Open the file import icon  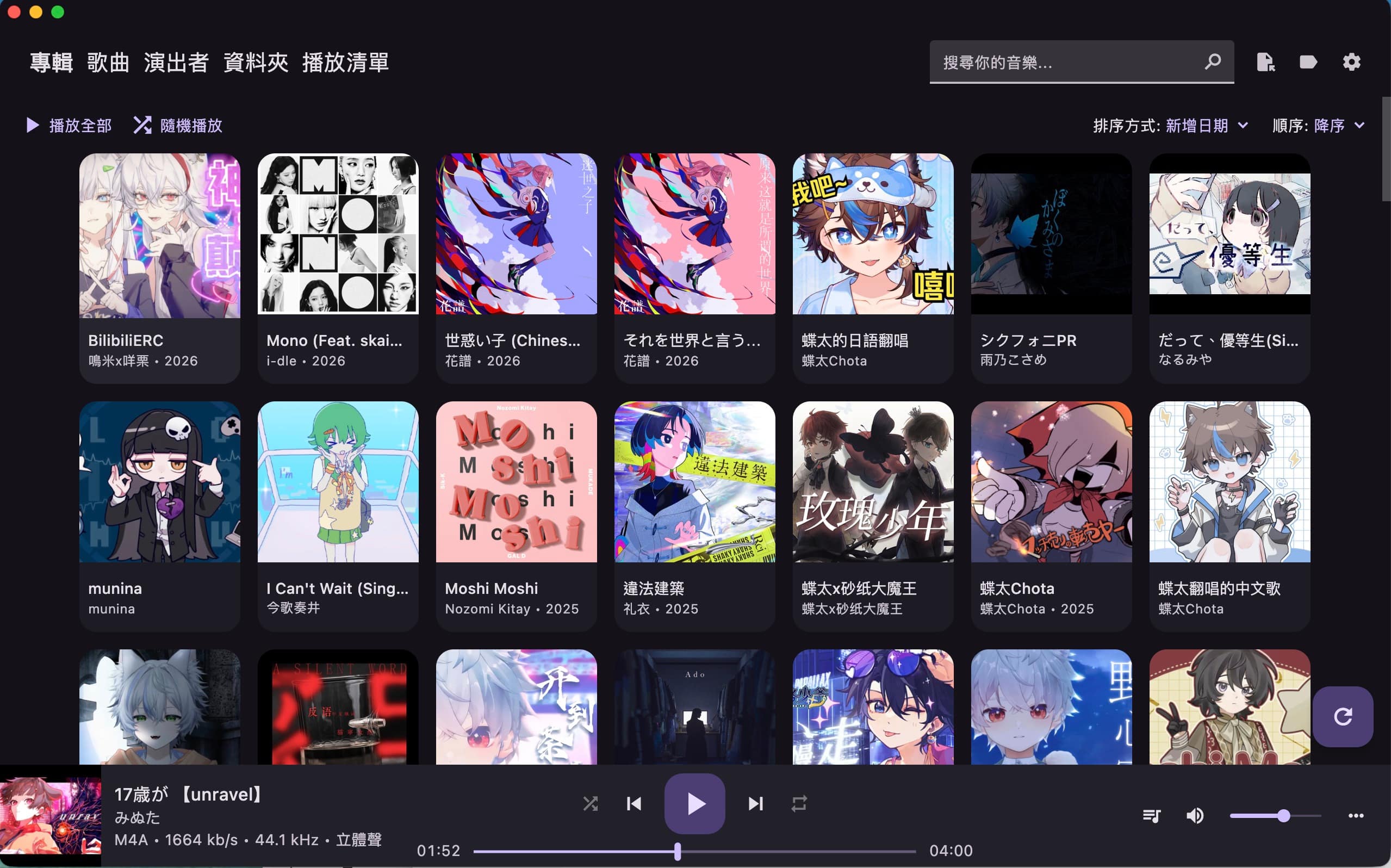1265,62
